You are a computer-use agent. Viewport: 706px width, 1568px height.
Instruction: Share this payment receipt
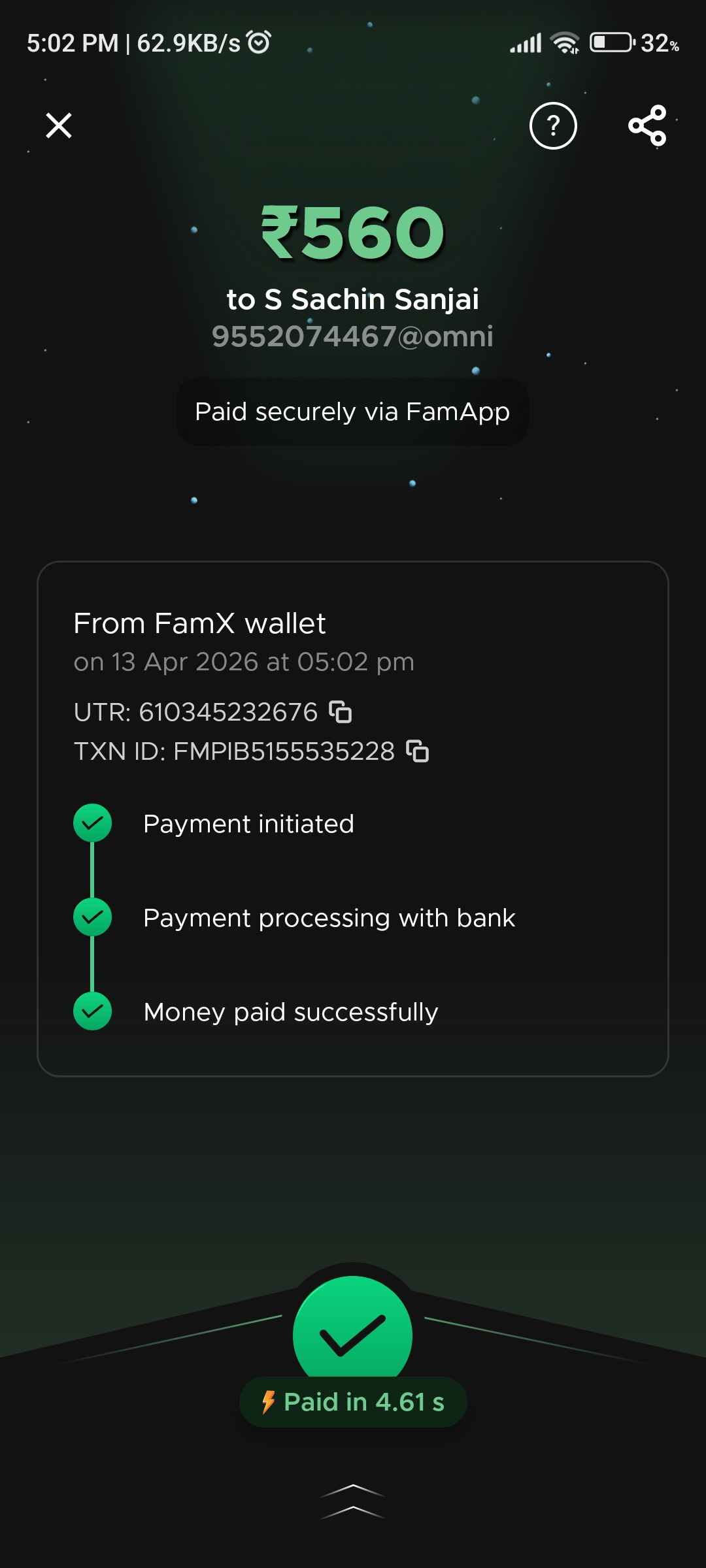coord(647,125)
